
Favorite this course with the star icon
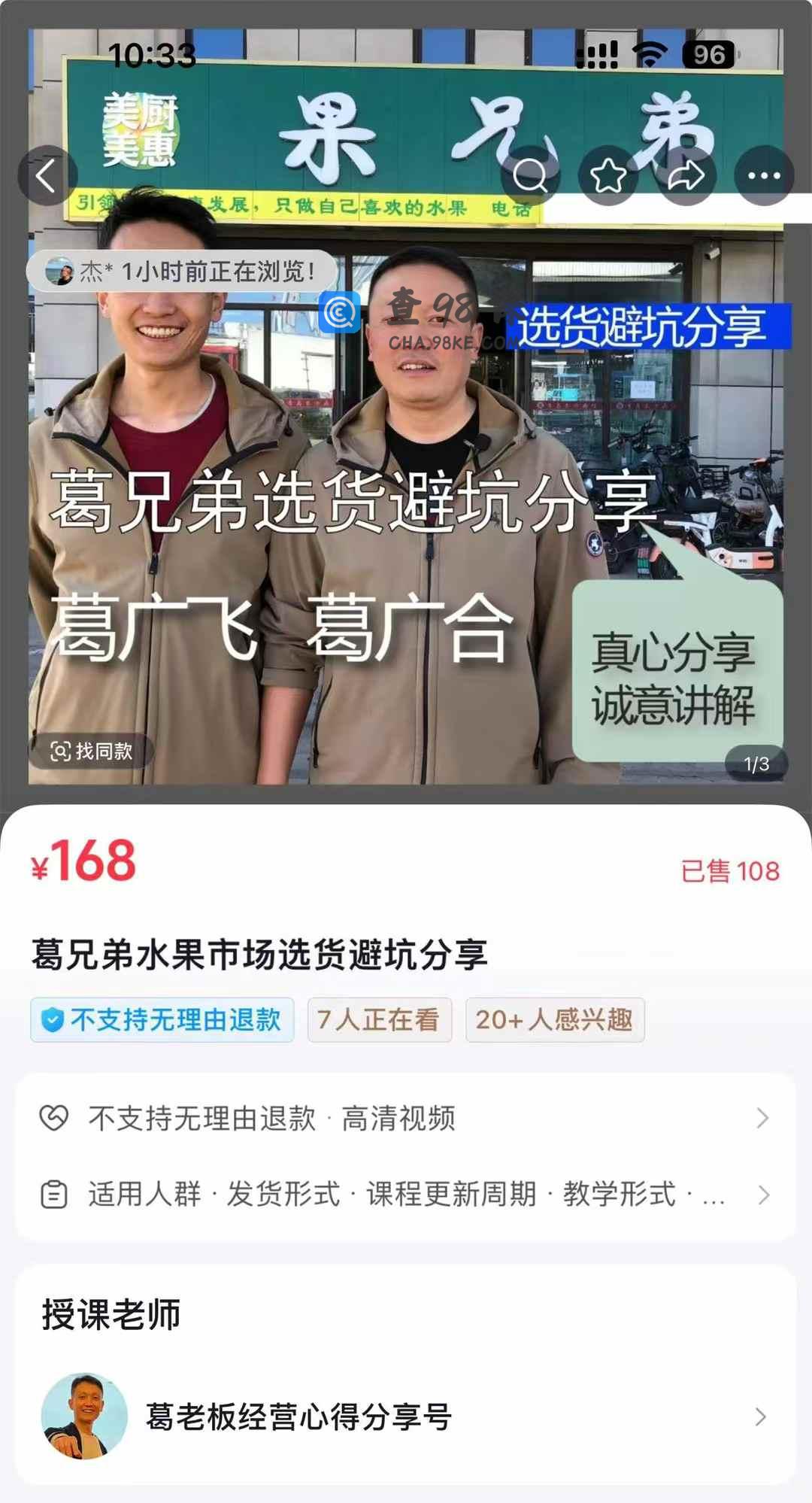[x=608, y=176]
